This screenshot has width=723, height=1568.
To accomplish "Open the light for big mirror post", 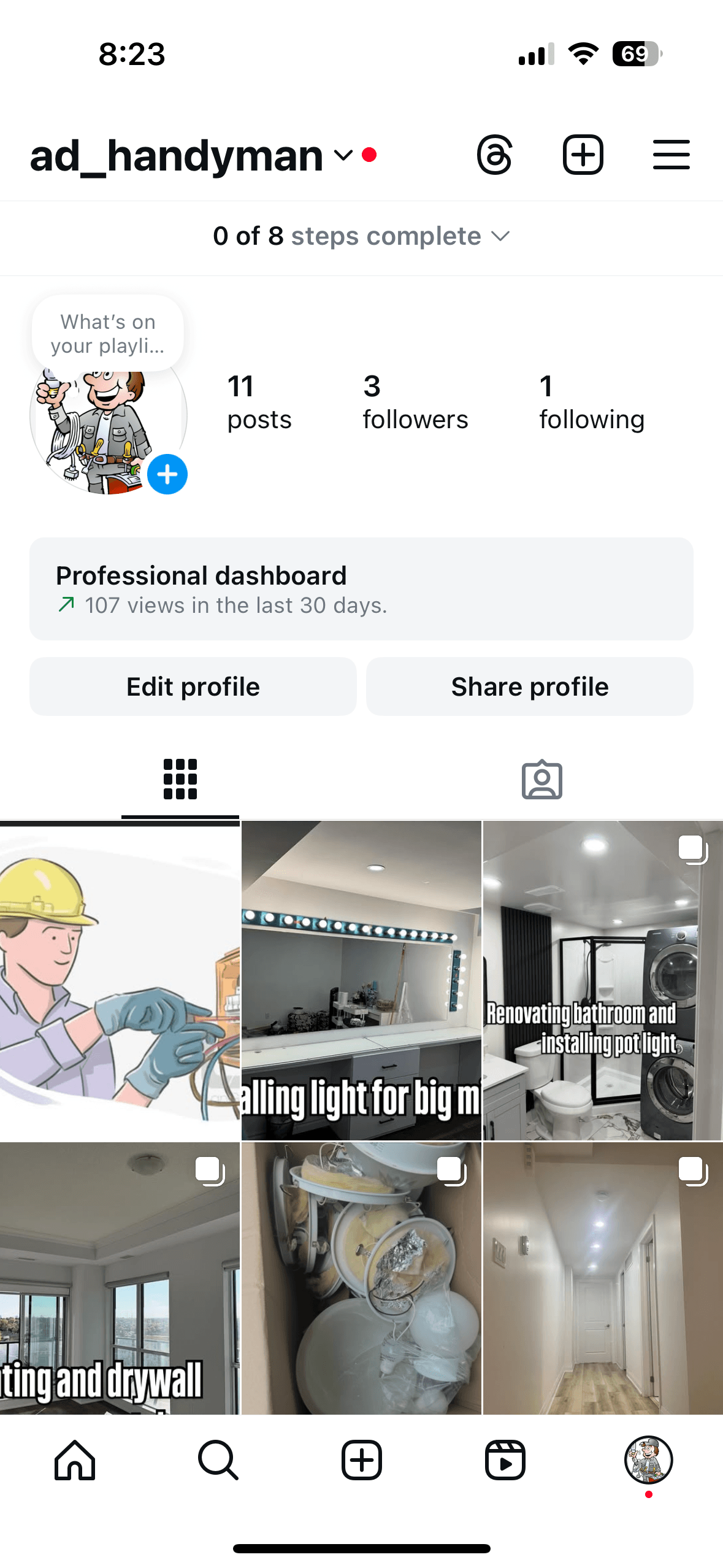I will tap(361, 980).
